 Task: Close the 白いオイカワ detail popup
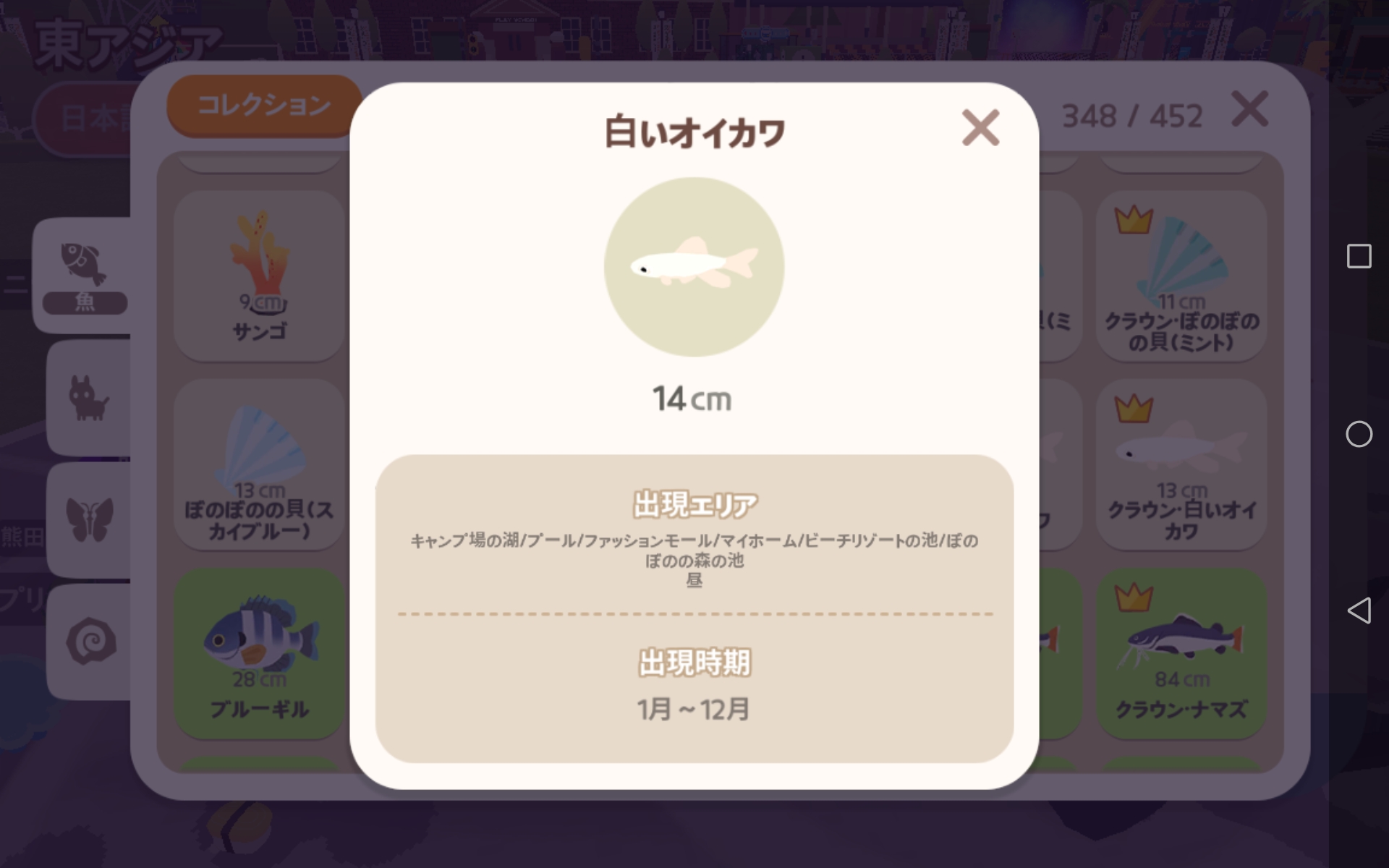pyautogui.click(x=980, y=128)
